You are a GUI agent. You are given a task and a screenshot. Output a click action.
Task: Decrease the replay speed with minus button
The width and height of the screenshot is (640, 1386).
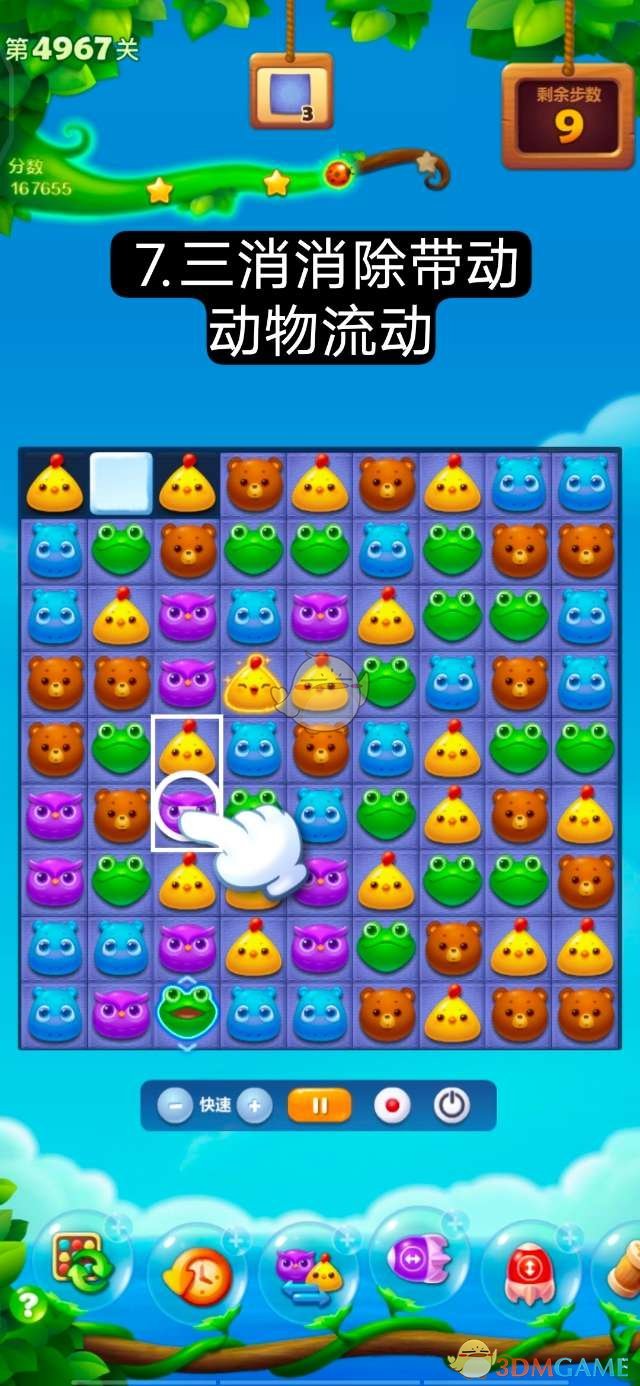[175, 1106]
